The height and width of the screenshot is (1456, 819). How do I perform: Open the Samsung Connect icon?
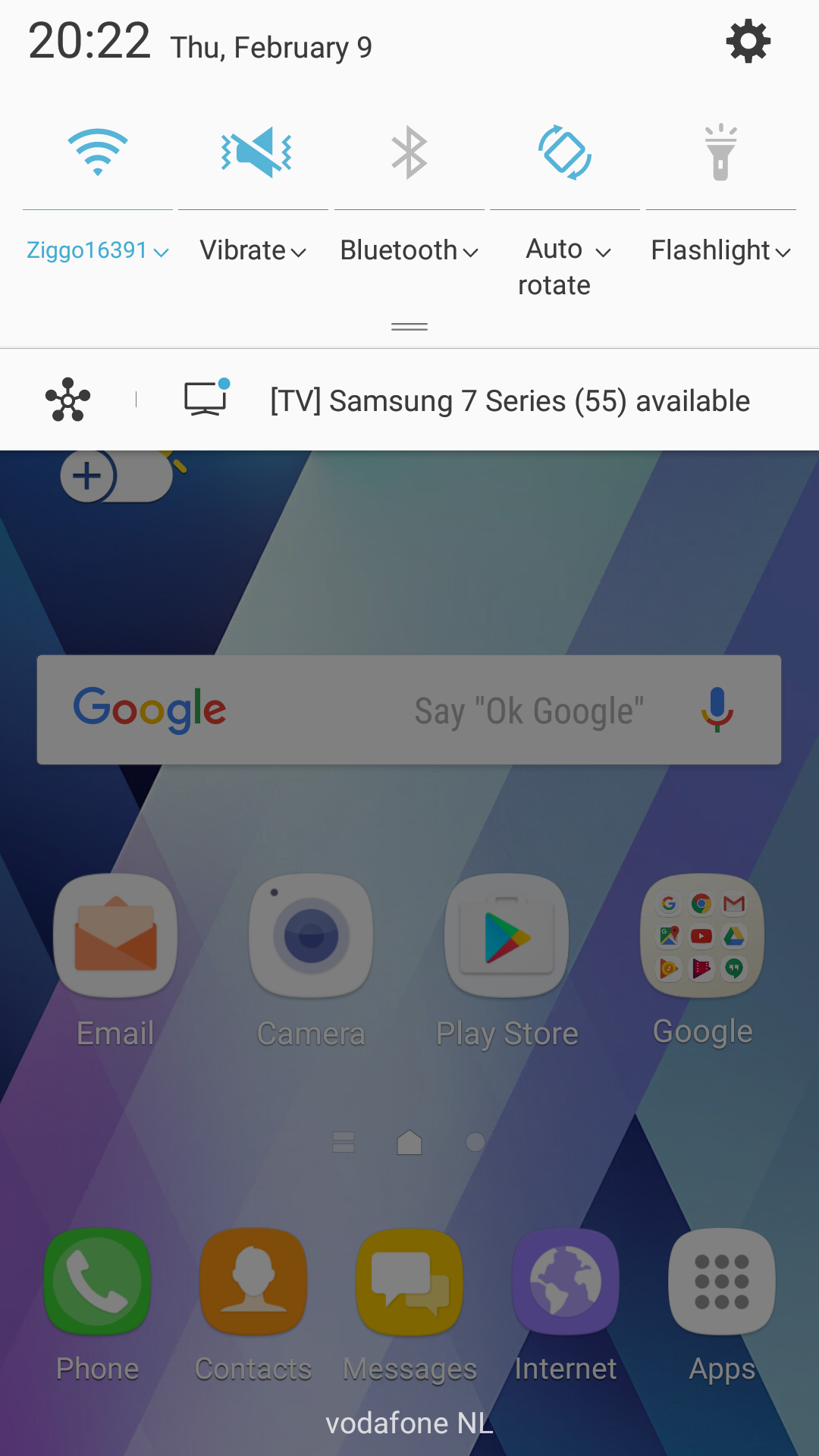pos(67,400)
